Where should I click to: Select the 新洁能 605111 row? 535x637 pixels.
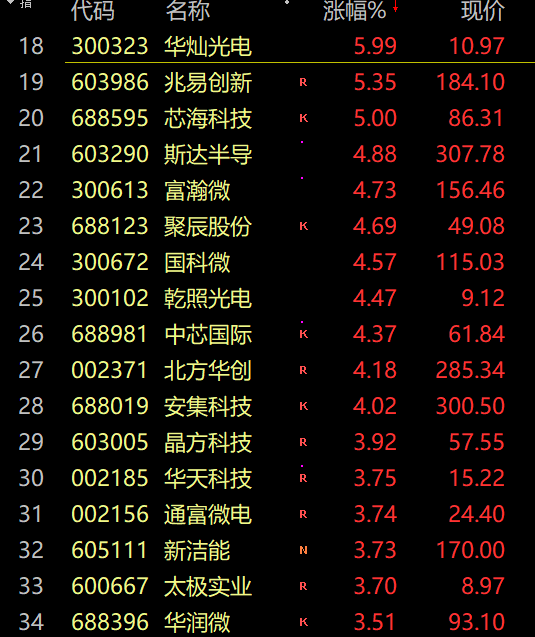tap(267, 550)
